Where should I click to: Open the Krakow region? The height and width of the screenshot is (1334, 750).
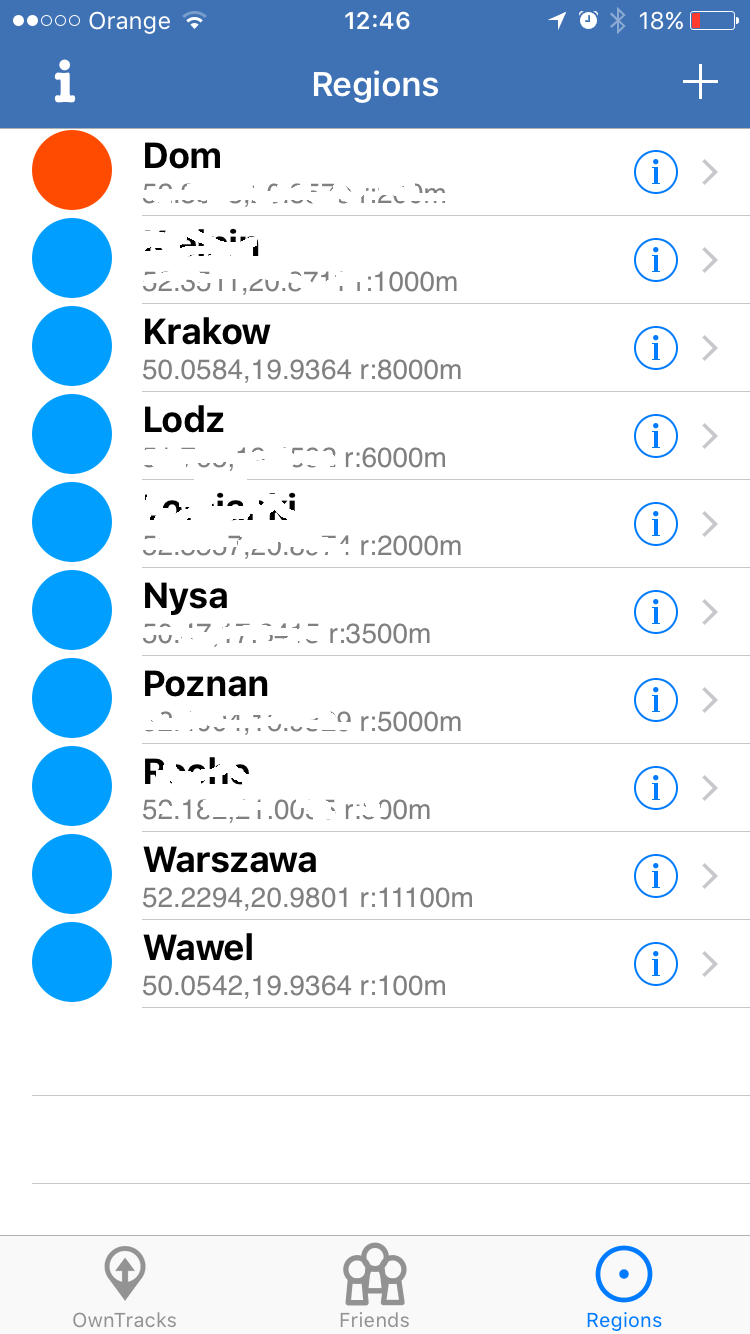[375, 348]
